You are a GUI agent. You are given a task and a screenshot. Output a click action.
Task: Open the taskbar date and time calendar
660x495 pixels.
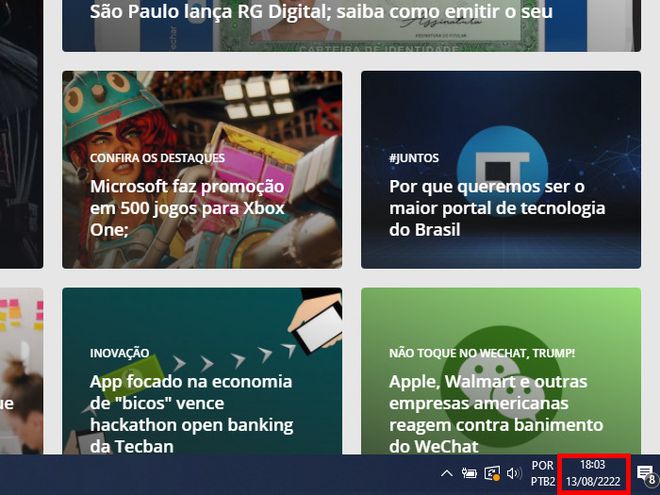[x=594, y=474]
